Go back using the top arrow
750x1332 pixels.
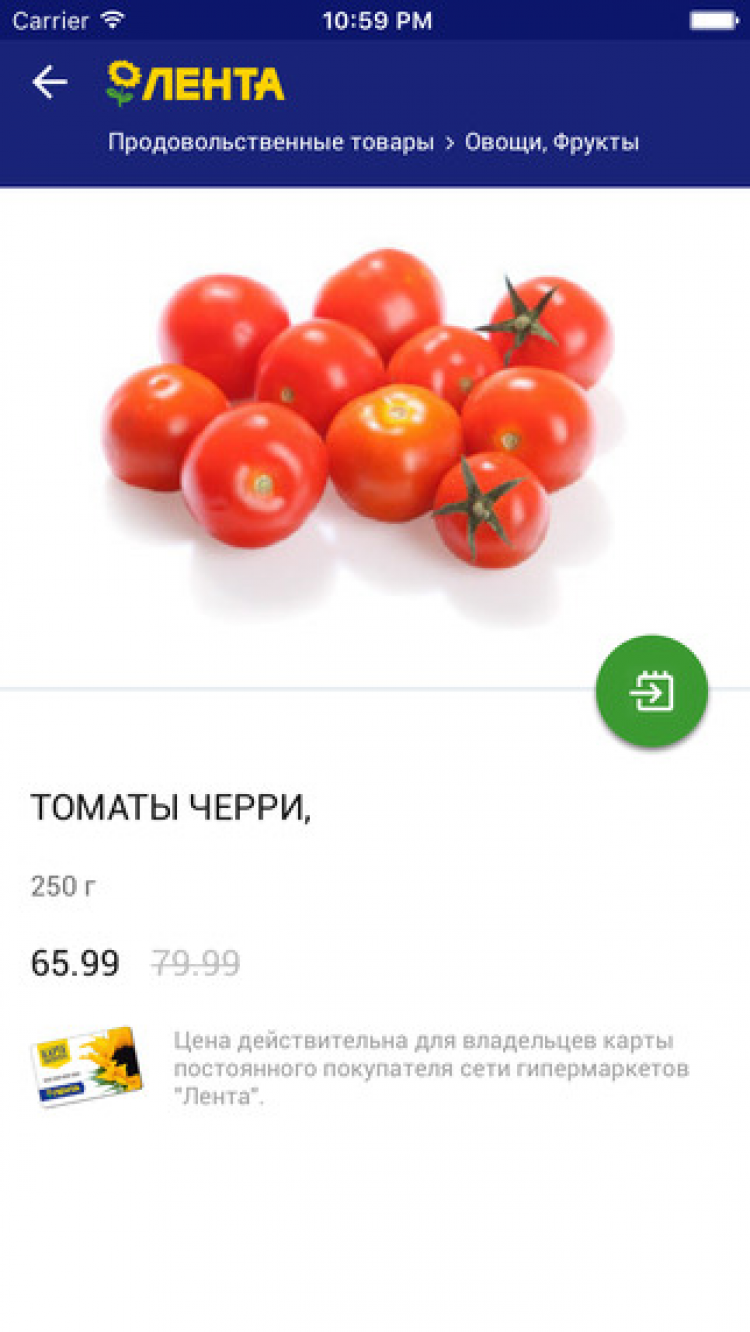49,82
